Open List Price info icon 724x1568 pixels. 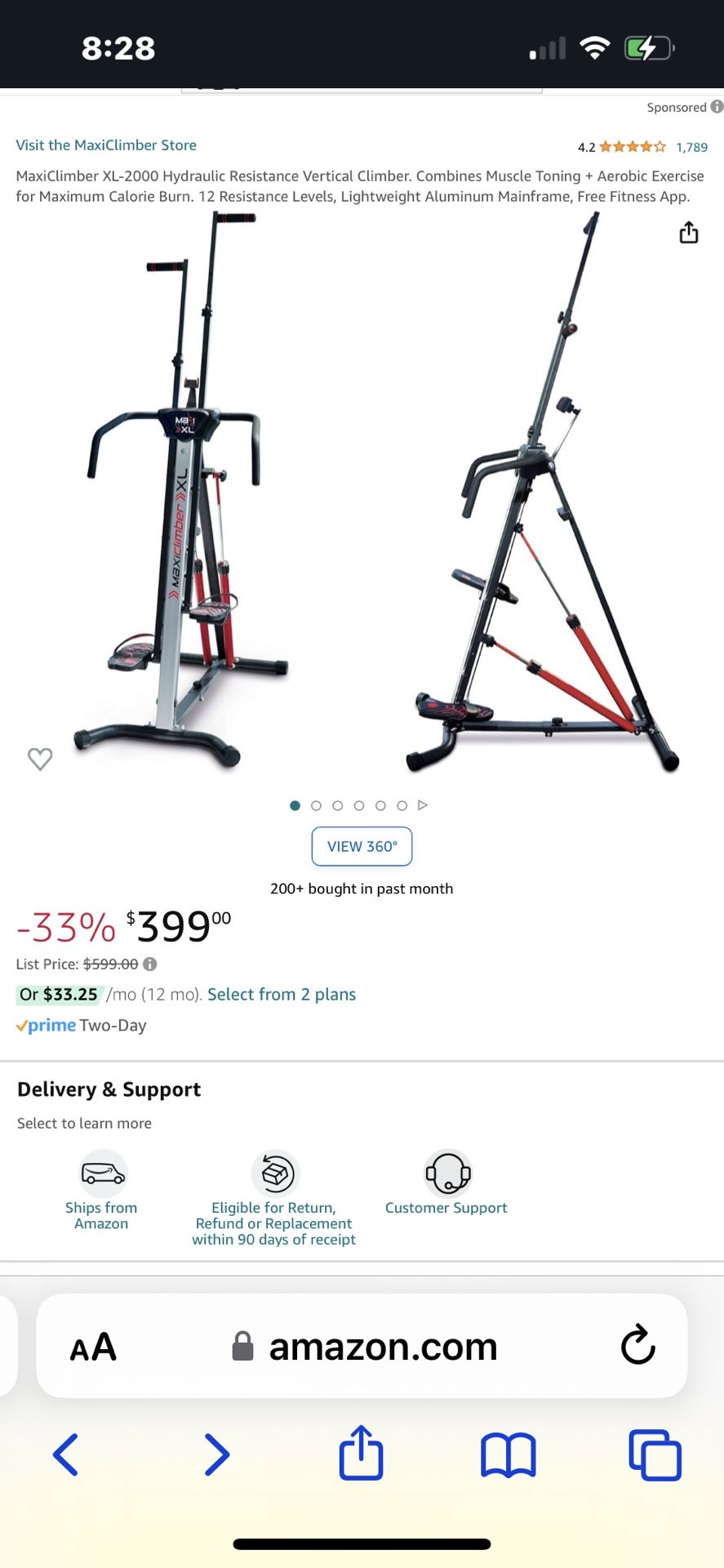tap(150, 964)
